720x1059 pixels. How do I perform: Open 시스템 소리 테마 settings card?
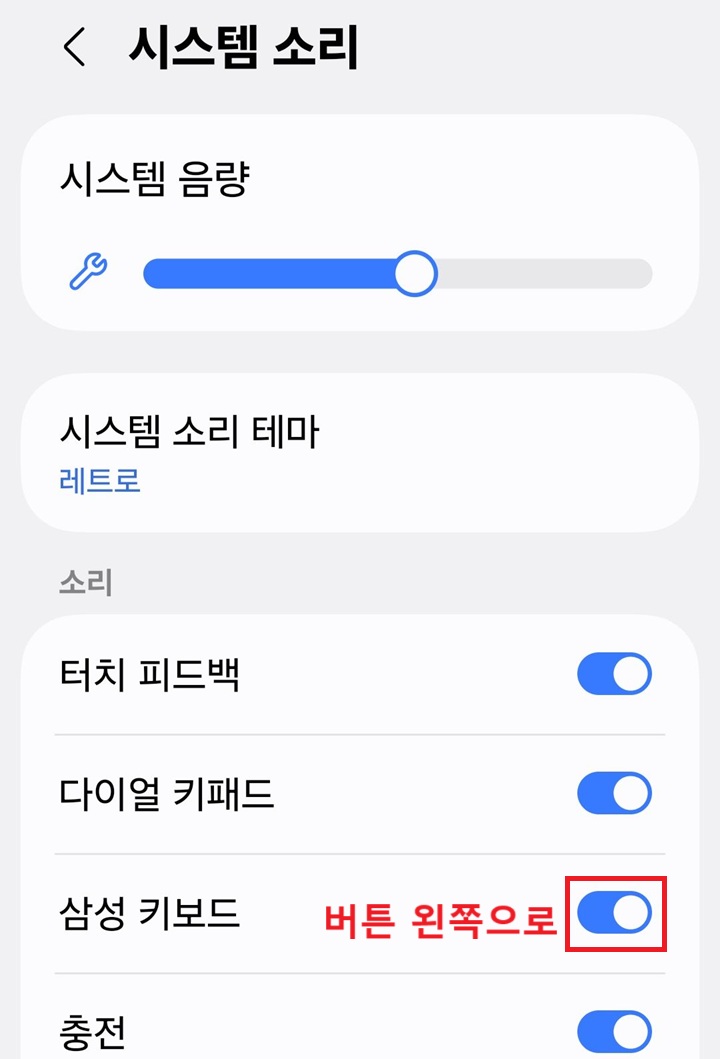tap(360, 450)
